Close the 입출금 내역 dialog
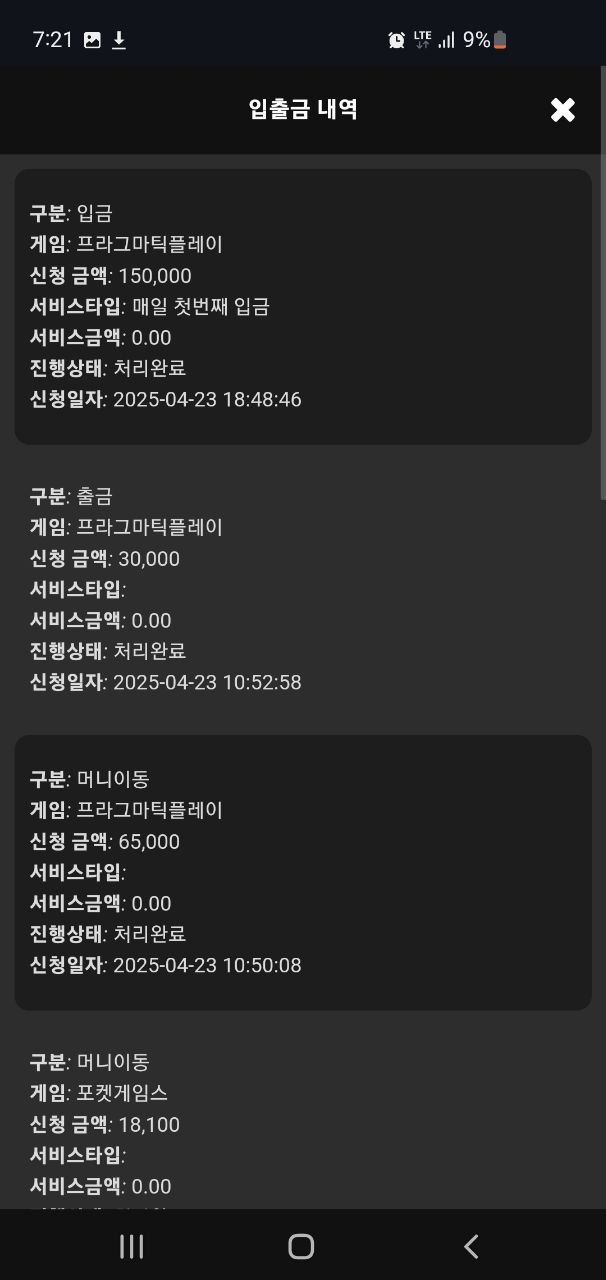606x1280 pixels. tap(563, 110)
